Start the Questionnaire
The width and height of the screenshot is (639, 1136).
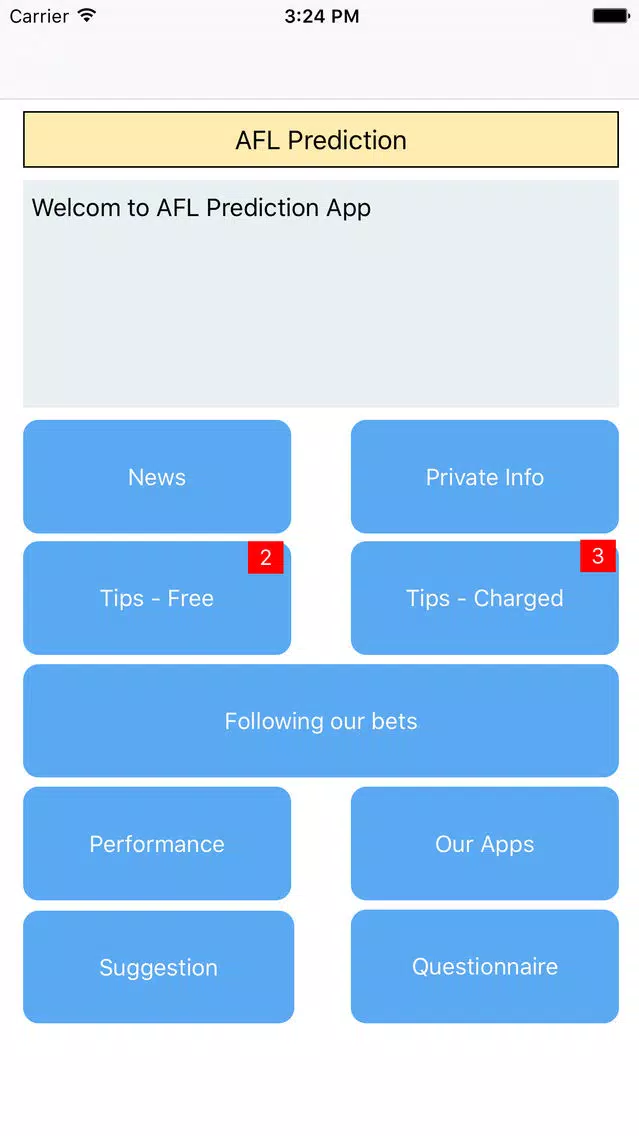(485, 966)
